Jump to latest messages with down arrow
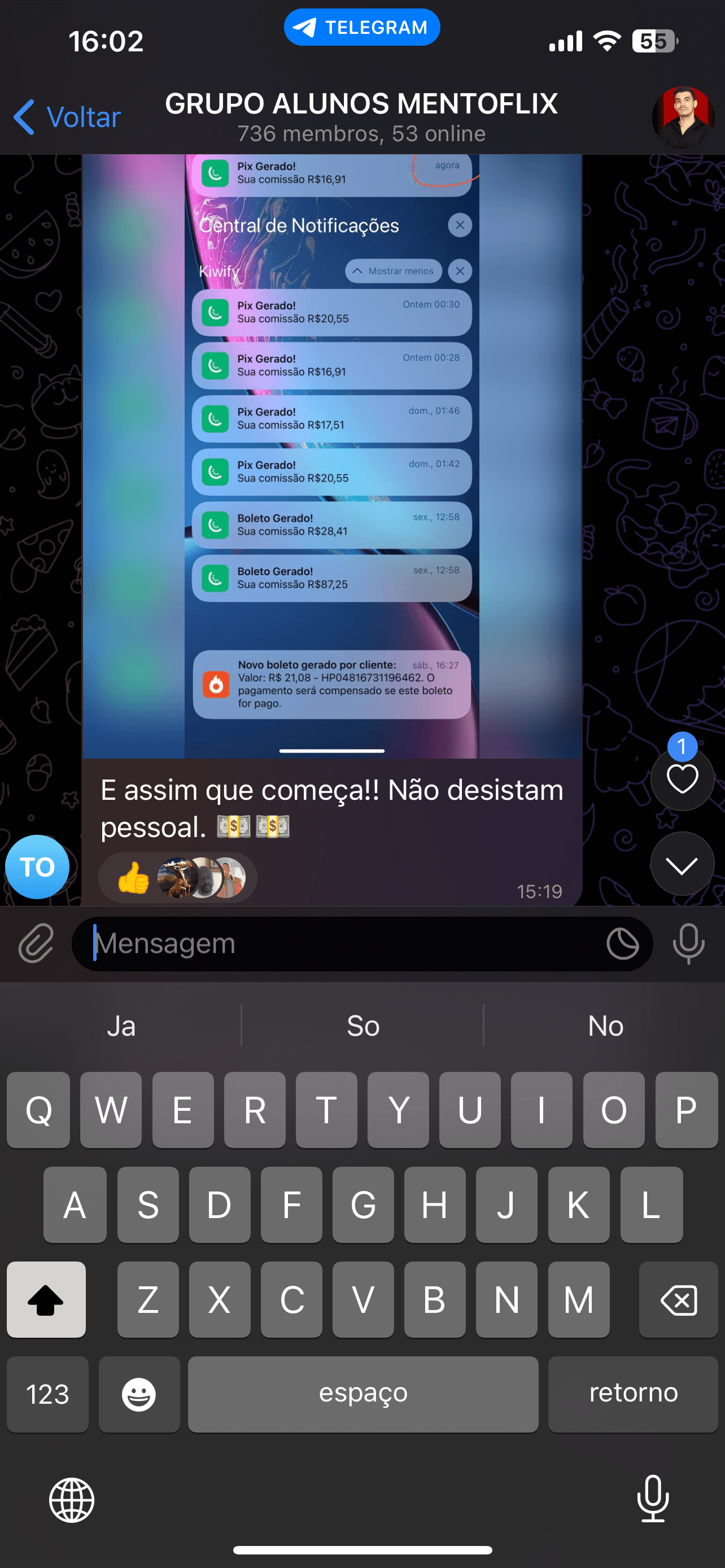The image size is (725, 1568). click(x=682, y=864)
